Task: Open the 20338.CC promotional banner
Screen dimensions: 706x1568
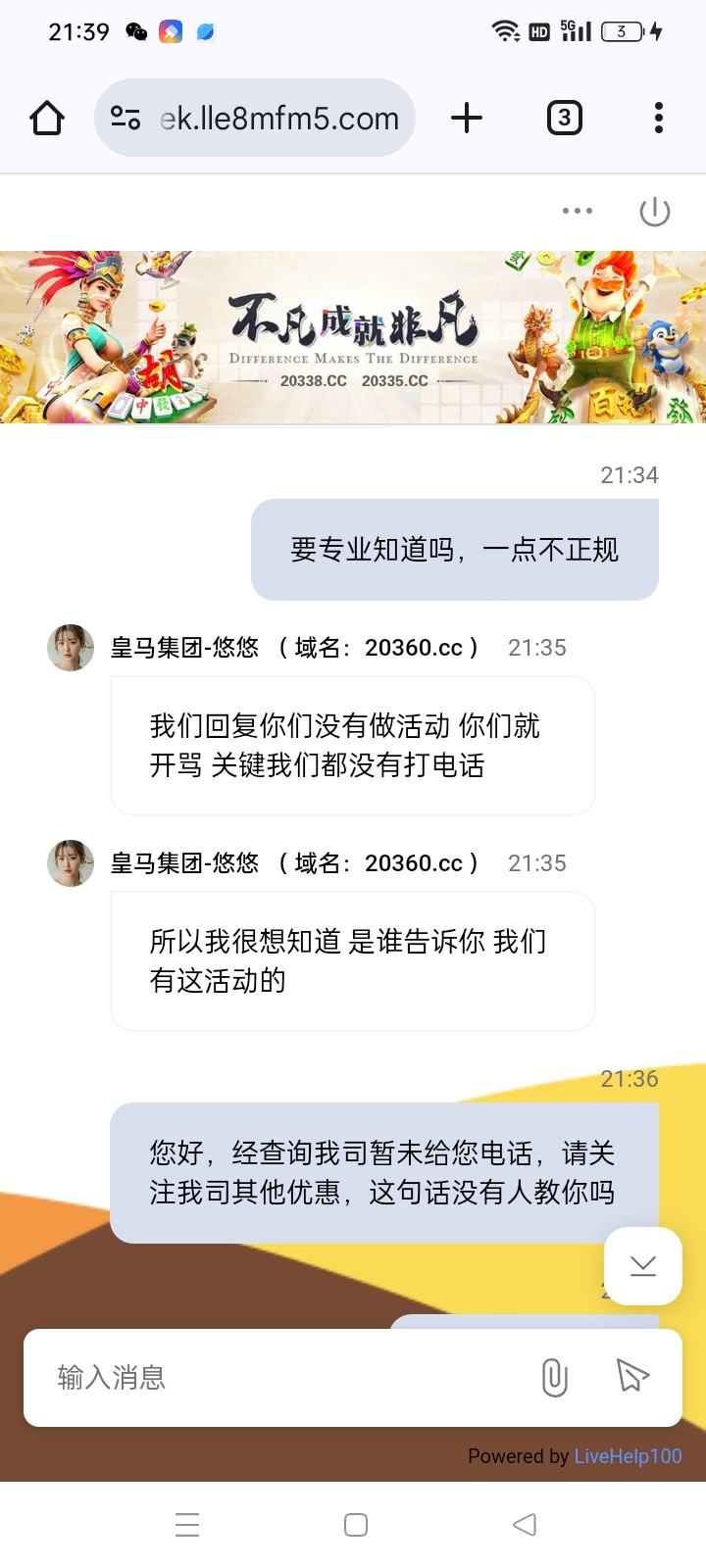Action: 353,337
